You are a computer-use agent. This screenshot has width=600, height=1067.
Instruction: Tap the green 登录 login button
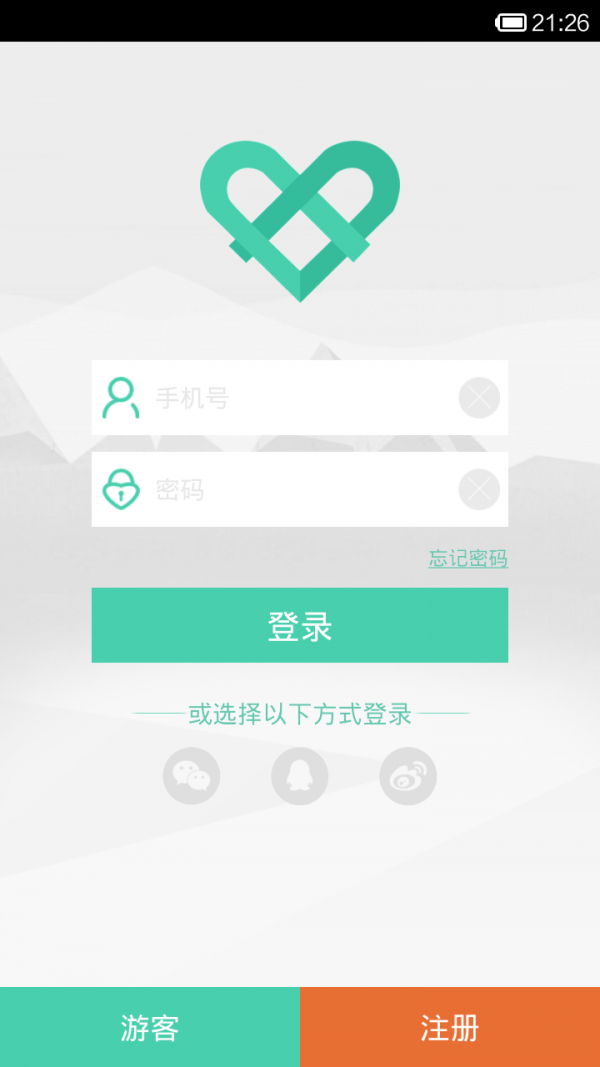300,625
